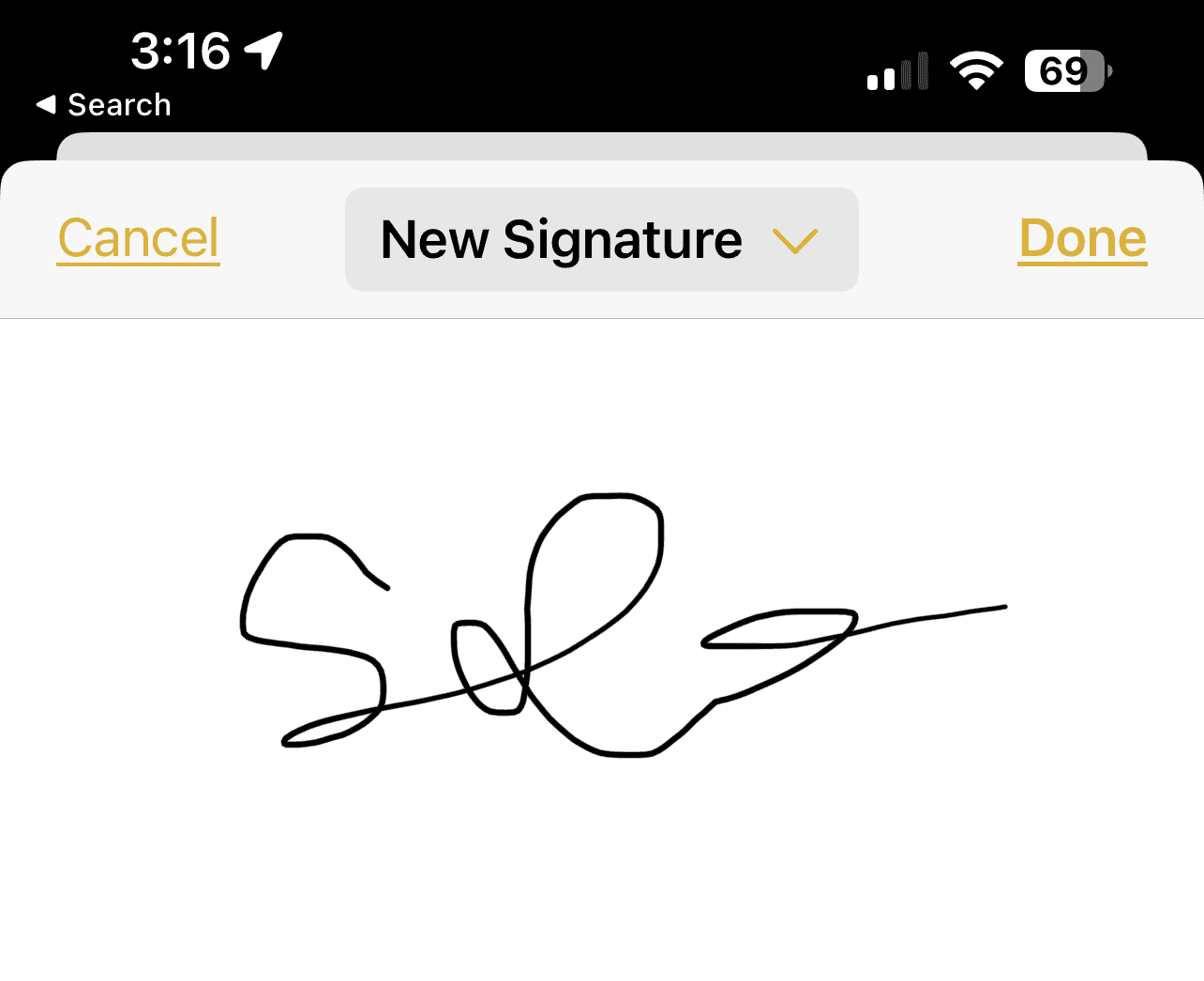Return to Search via the back arrow
The image size is (1204, 981).
[x=103, y=105]
